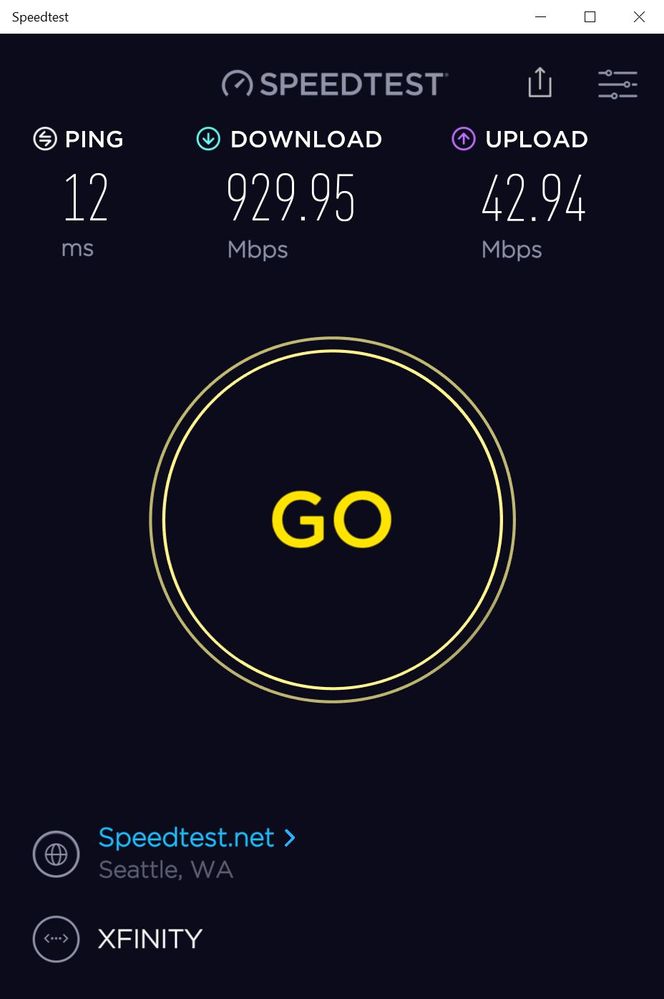Image resolution: width=664 pixels, height=999 pixels.
Task: Maximize the Speedtest window
Action: (x=590, y=17)
